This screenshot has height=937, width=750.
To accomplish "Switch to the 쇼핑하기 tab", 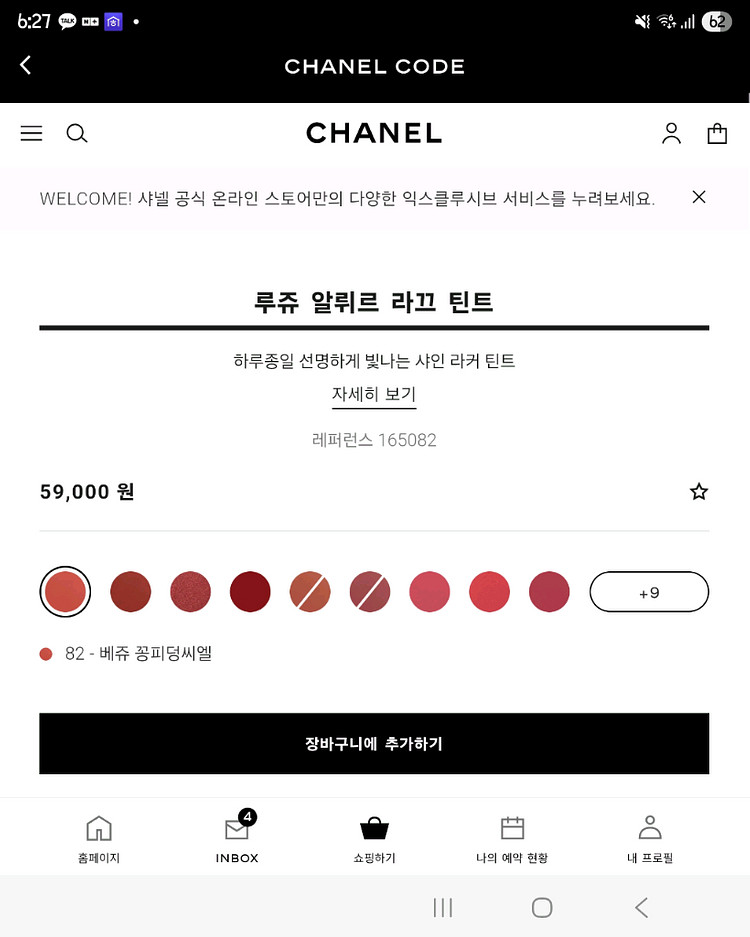I will (x=374, y=838).
